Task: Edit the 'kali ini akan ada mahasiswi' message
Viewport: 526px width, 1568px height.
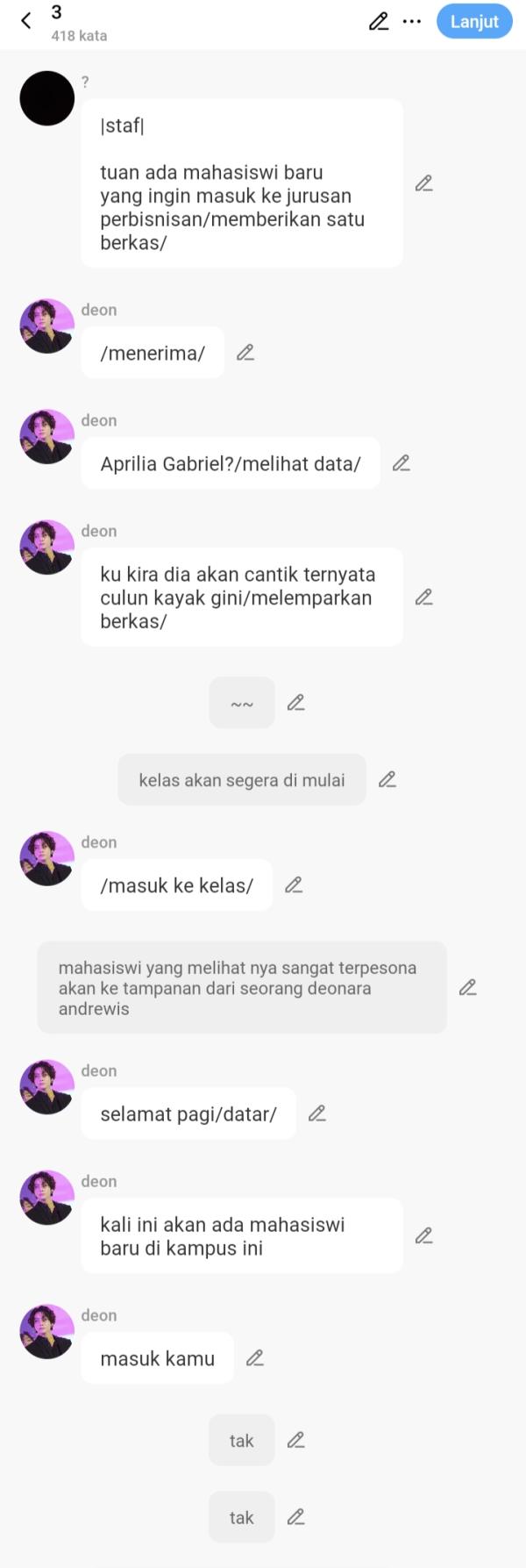Action: (x=424, y=1236)
